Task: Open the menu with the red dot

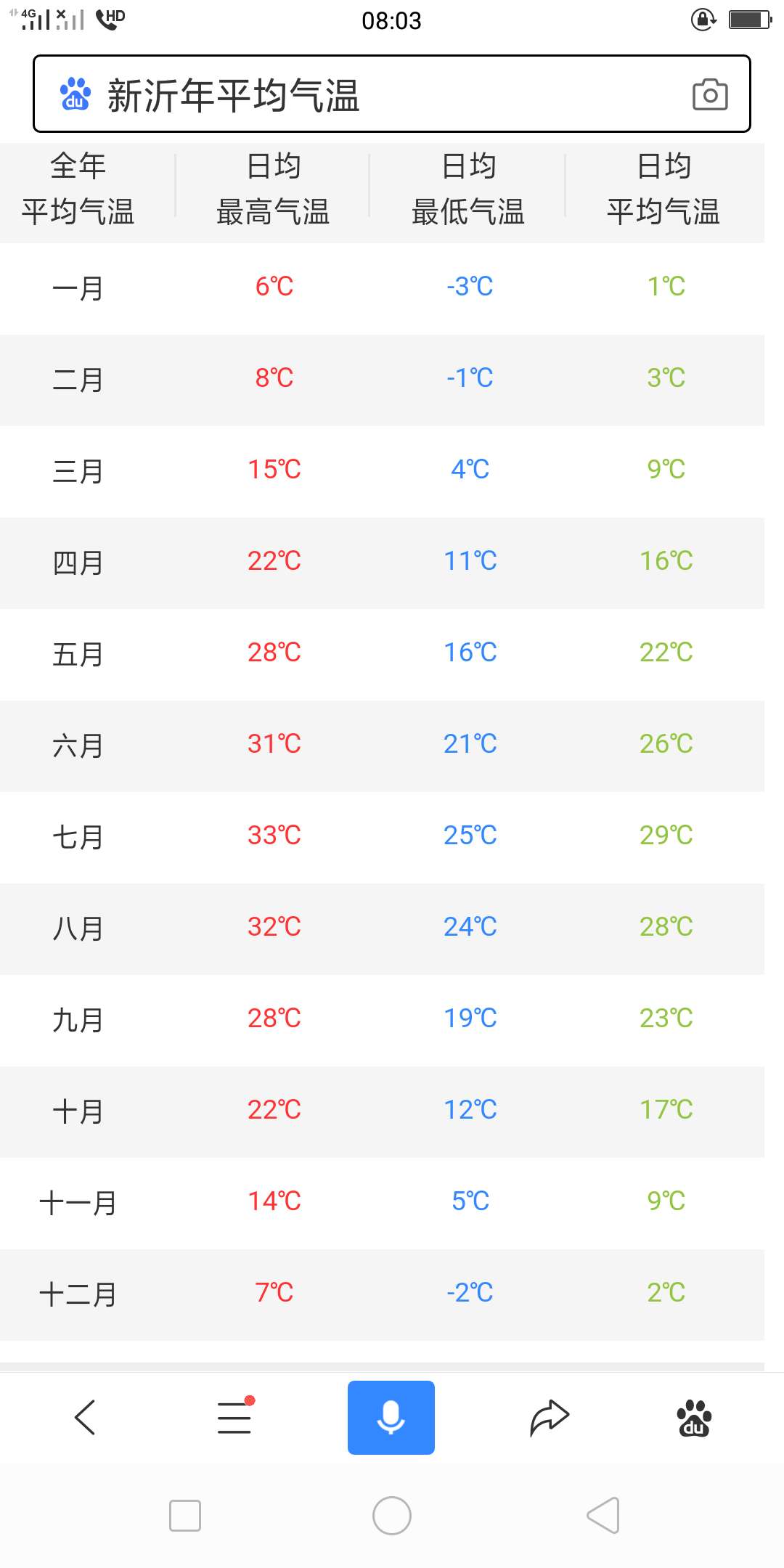Action: 235,1416
